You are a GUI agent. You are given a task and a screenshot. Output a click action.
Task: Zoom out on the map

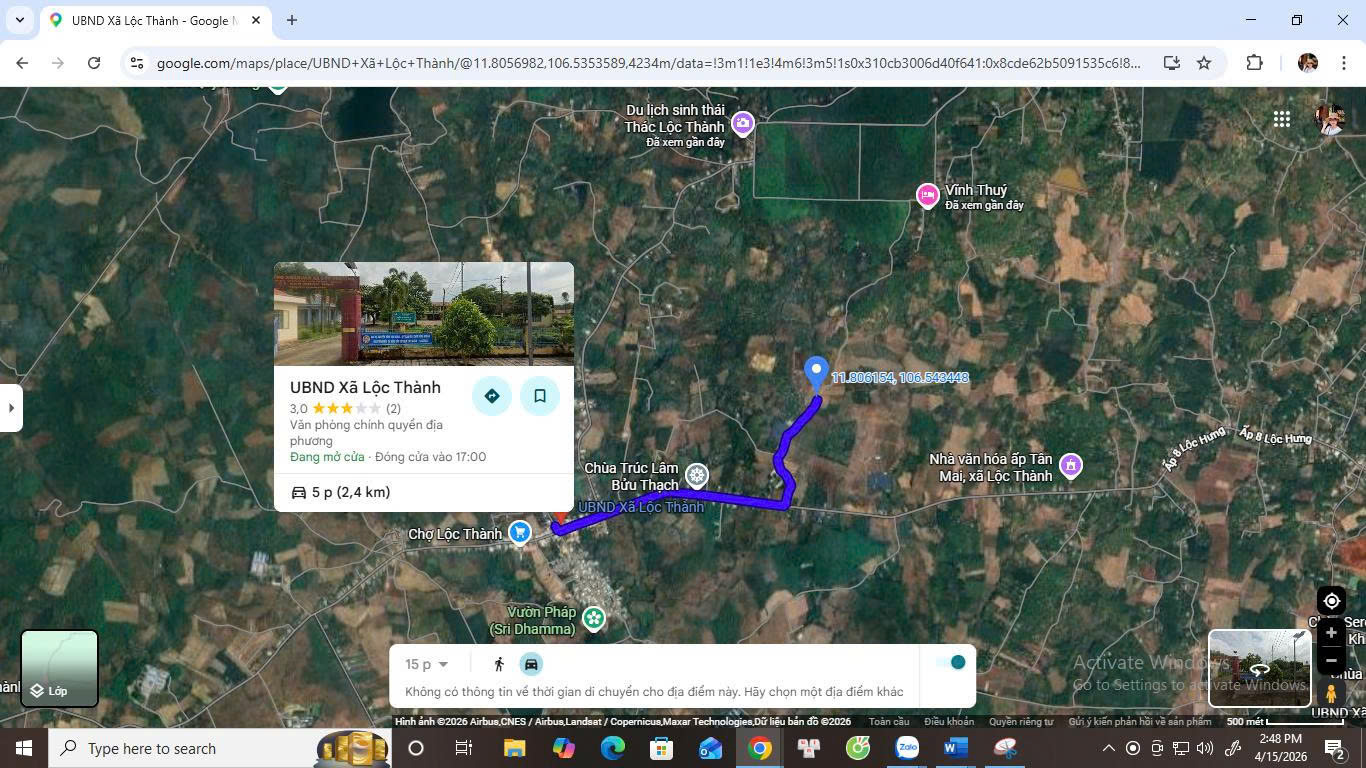pyautogui.click(x=1331, y=660)
